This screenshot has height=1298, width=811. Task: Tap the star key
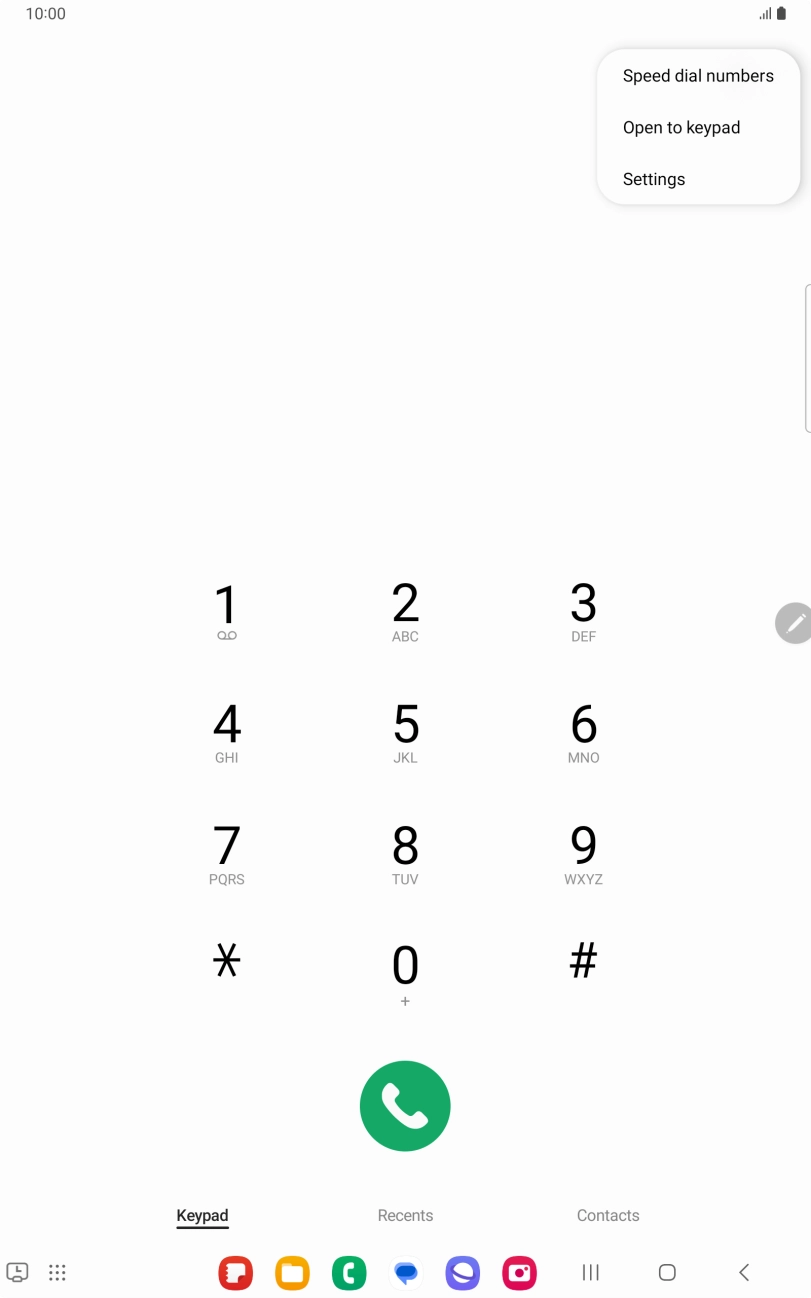point(227,961)
